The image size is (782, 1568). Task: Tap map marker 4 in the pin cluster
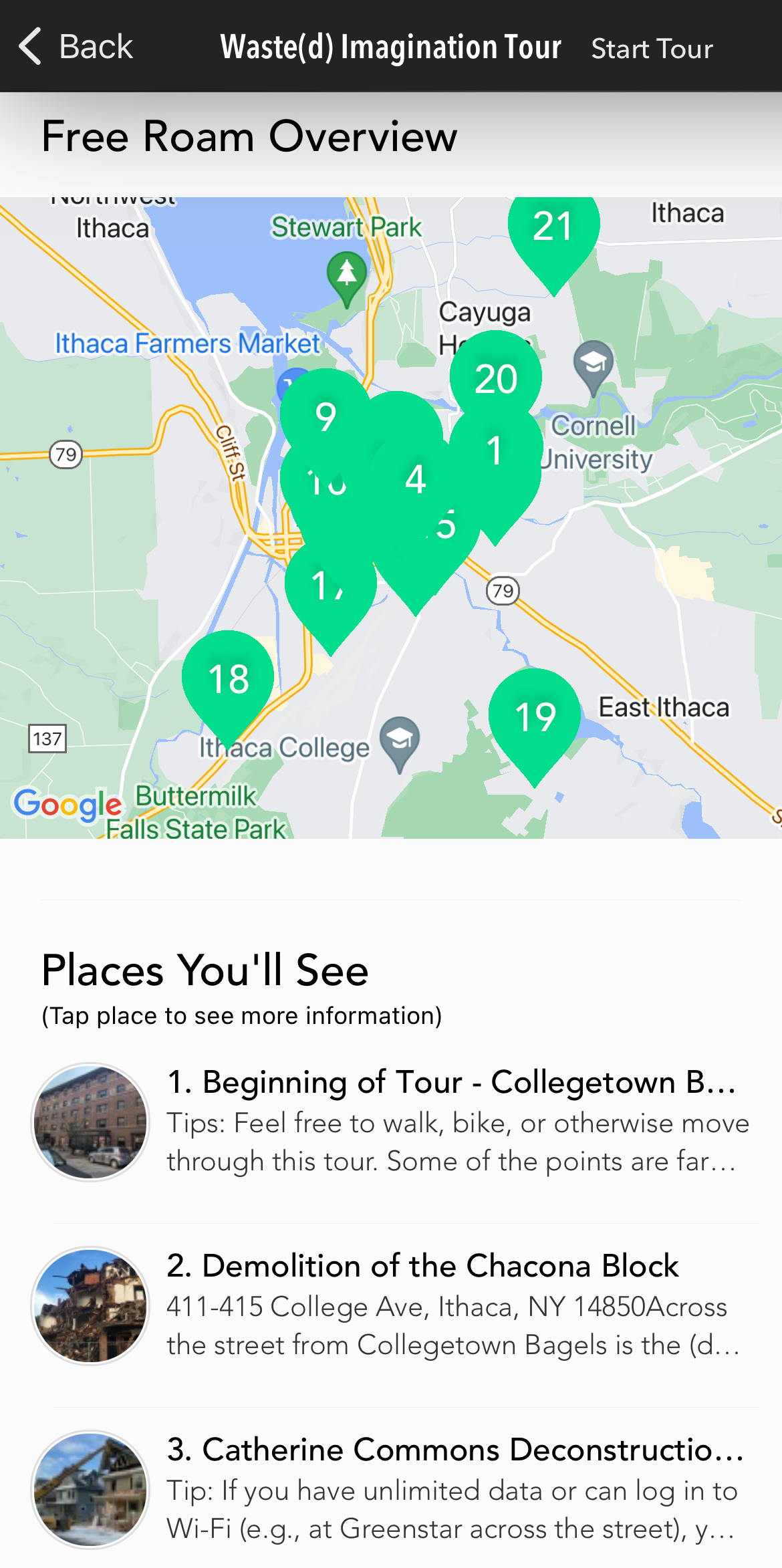point(416,478)
